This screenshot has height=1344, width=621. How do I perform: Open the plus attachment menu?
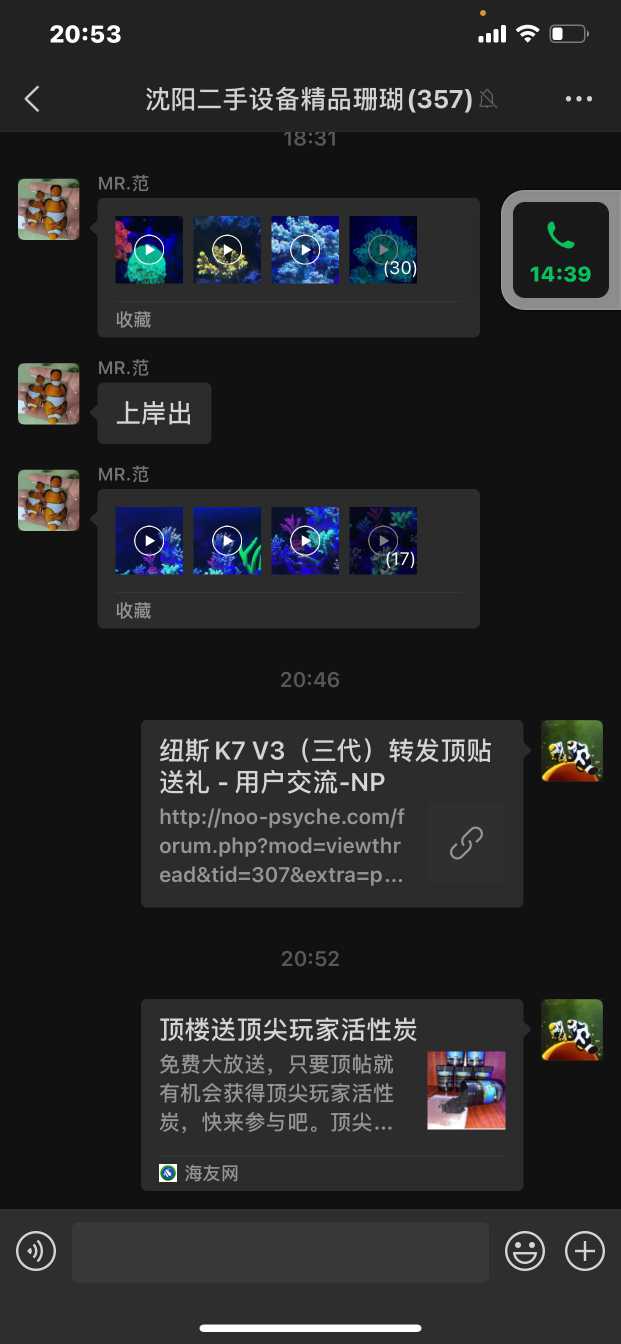(x=585, y=1251)
